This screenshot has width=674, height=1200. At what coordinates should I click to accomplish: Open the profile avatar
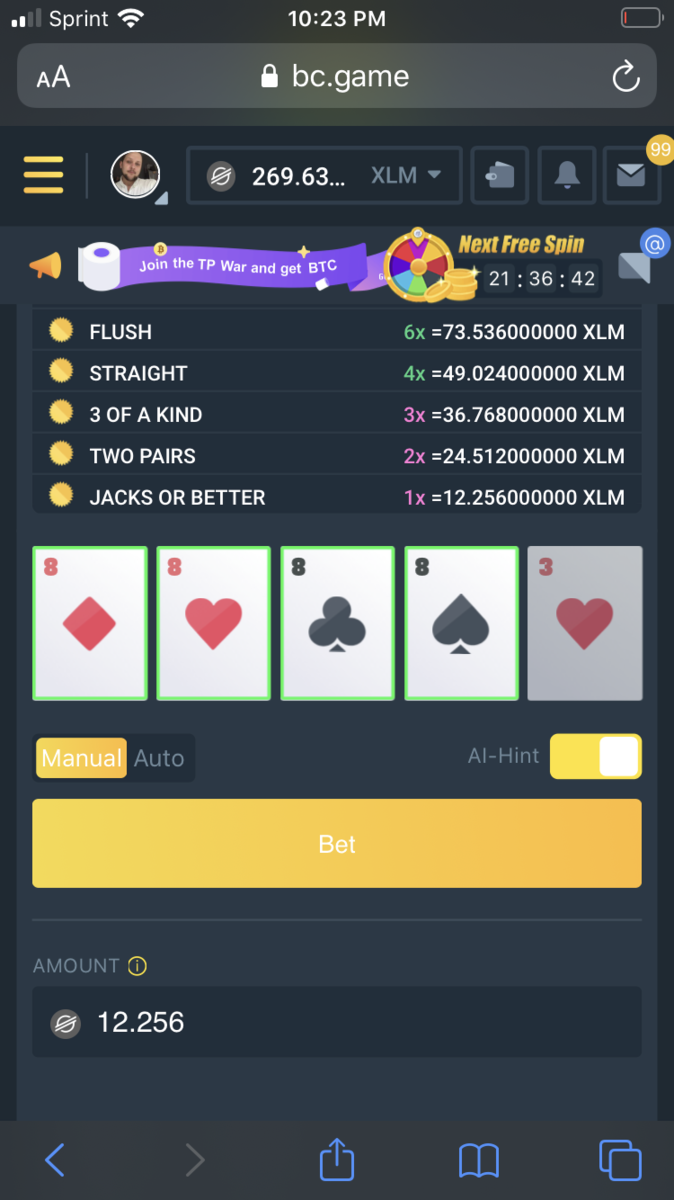pos(135,176)
